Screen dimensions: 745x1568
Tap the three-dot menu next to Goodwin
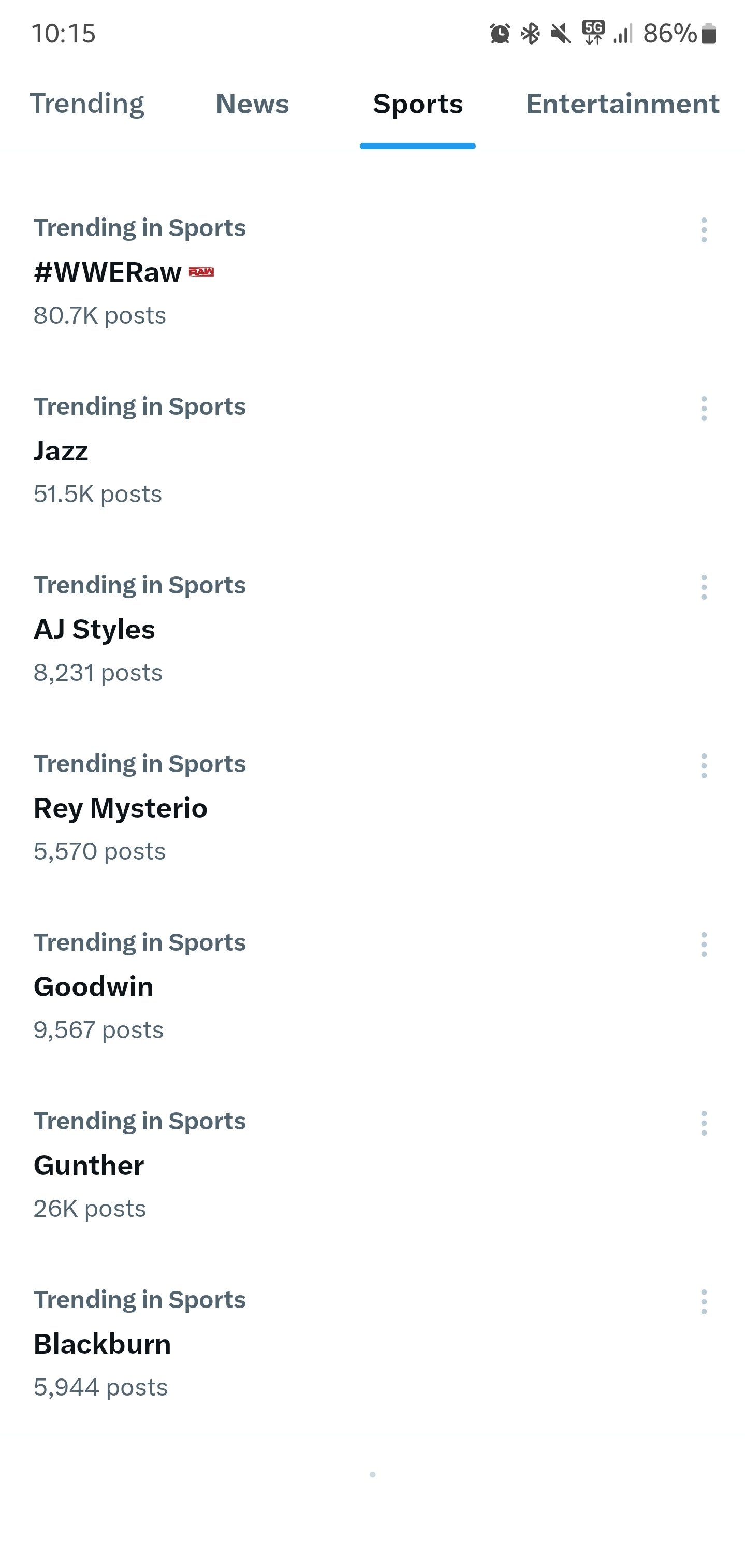pyautogui.click(x=704, y=945)
